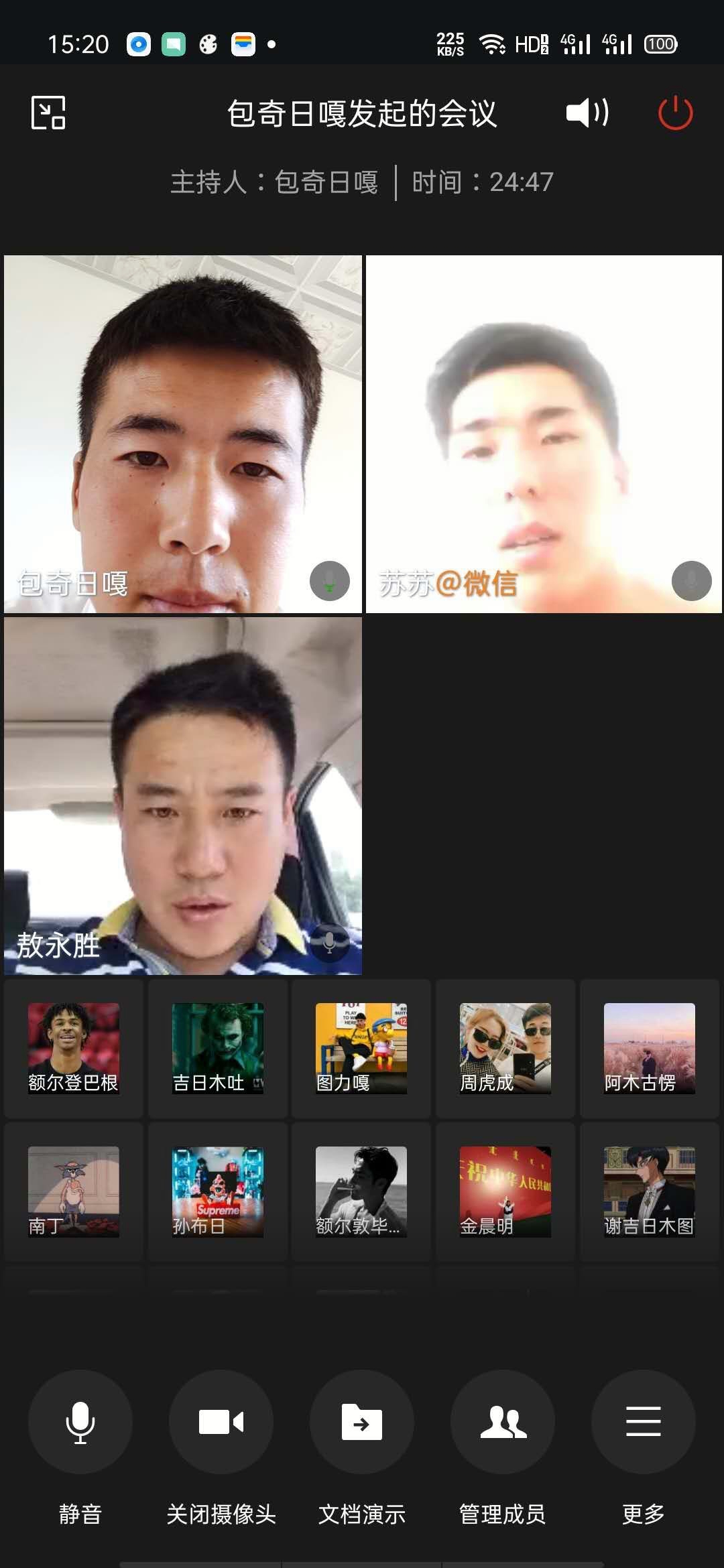Open participant 金晨明

click(505, 1191)
